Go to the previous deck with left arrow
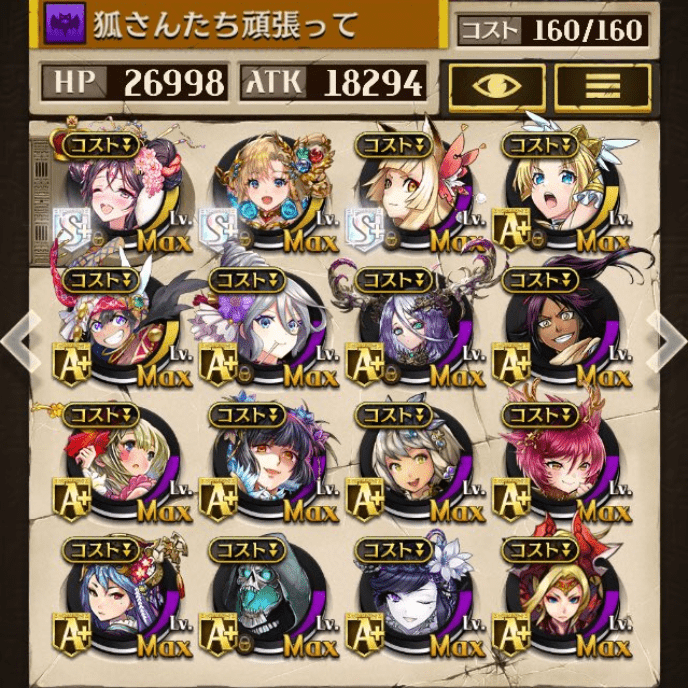Viewport: 688px width, 688px height. click(x=16, y=338)
